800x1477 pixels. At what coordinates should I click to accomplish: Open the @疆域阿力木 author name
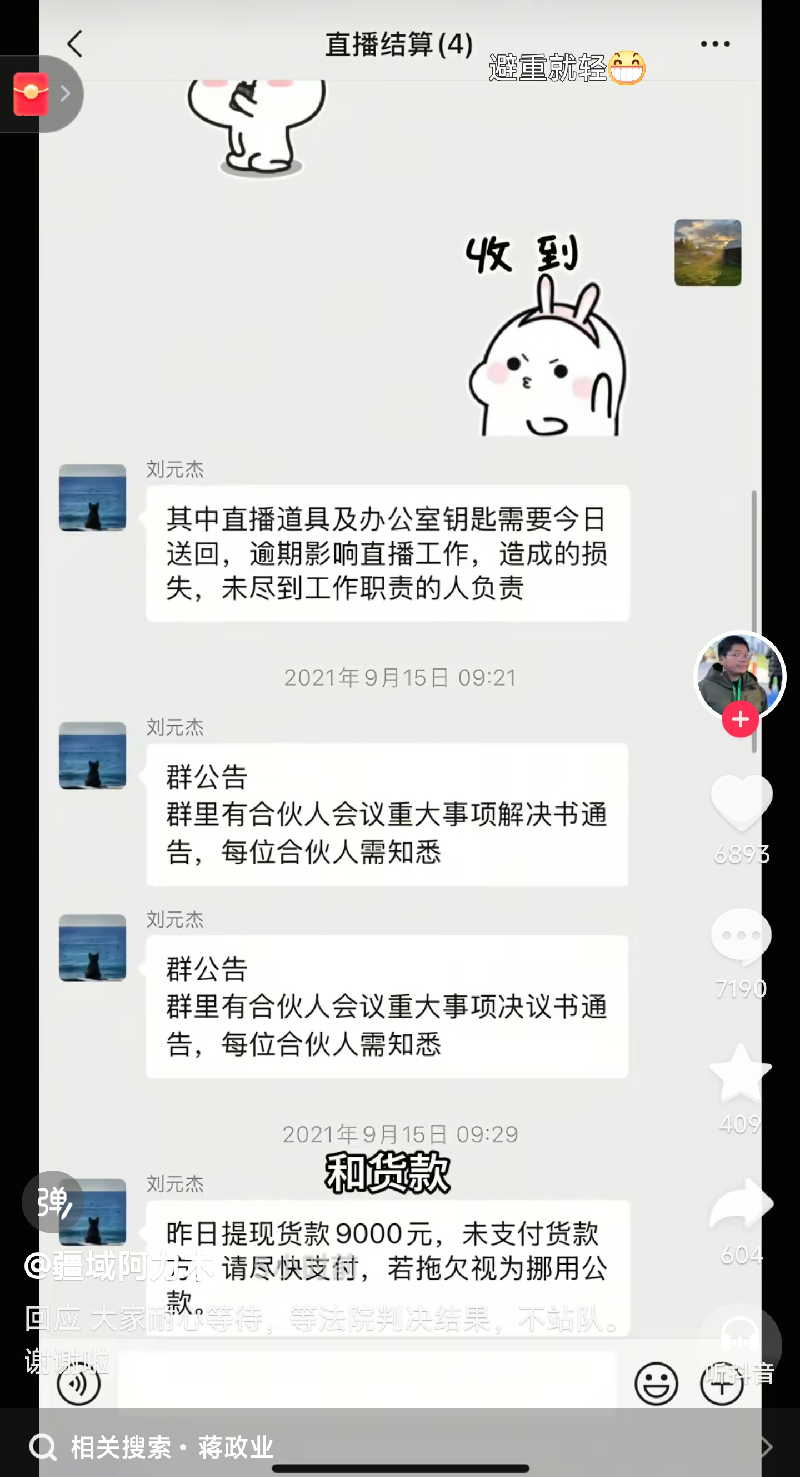tap(118, 1267)
